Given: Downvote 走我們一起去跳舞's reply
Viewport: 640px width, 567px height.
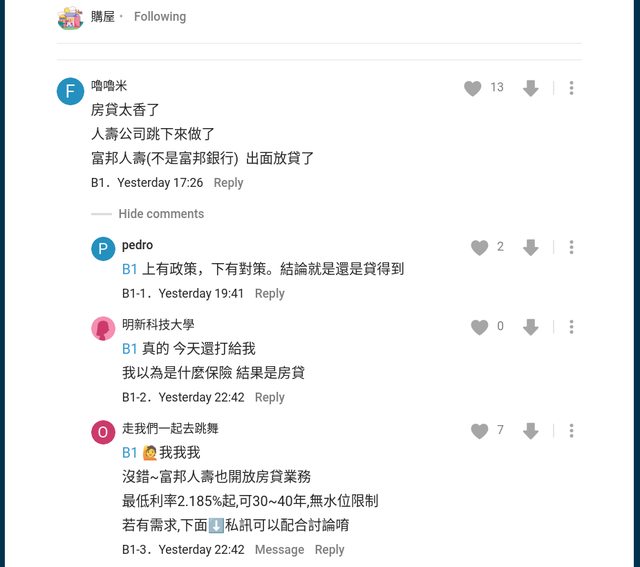Looking at the screenshot, I should pos(531,431).
